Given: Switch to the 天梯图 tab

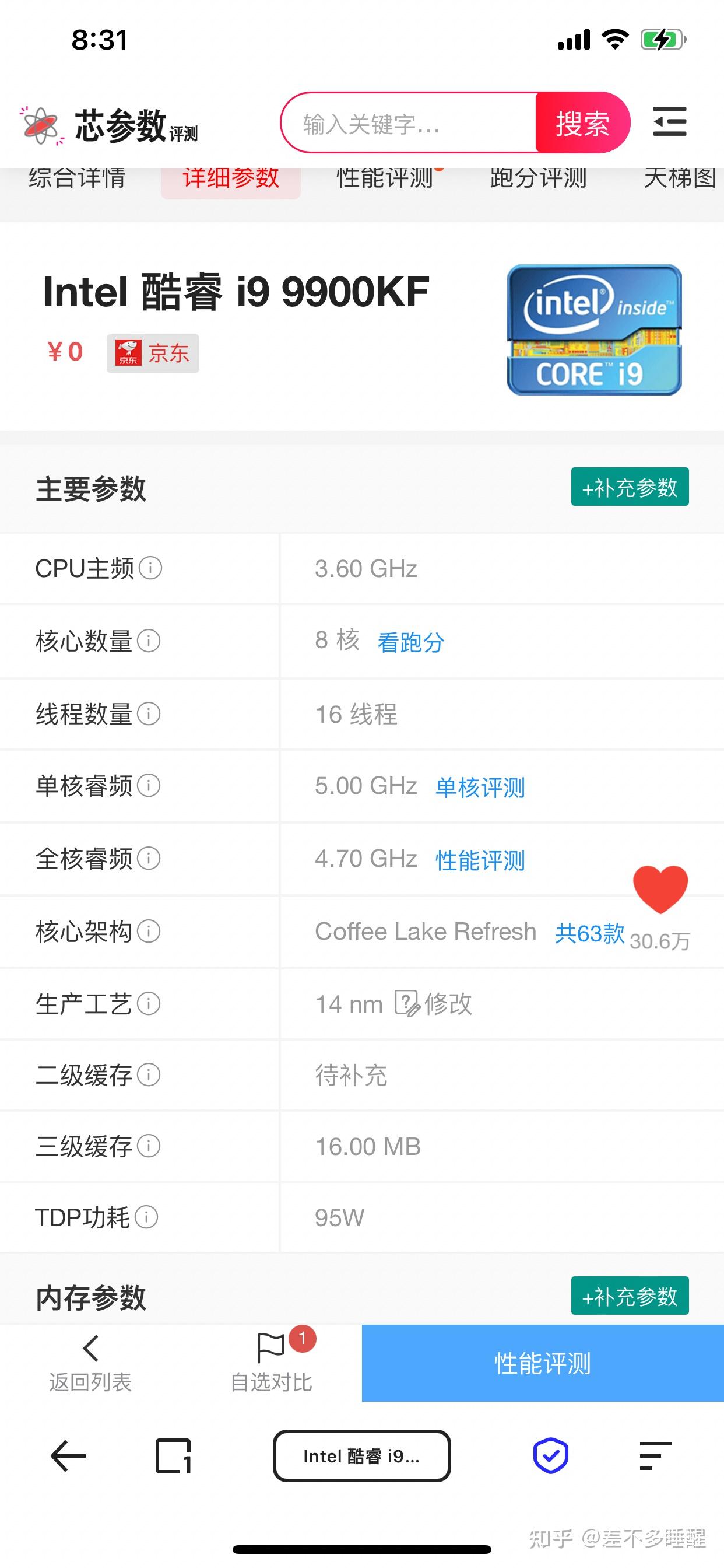Looking at the screenshot, I should 680,178.
